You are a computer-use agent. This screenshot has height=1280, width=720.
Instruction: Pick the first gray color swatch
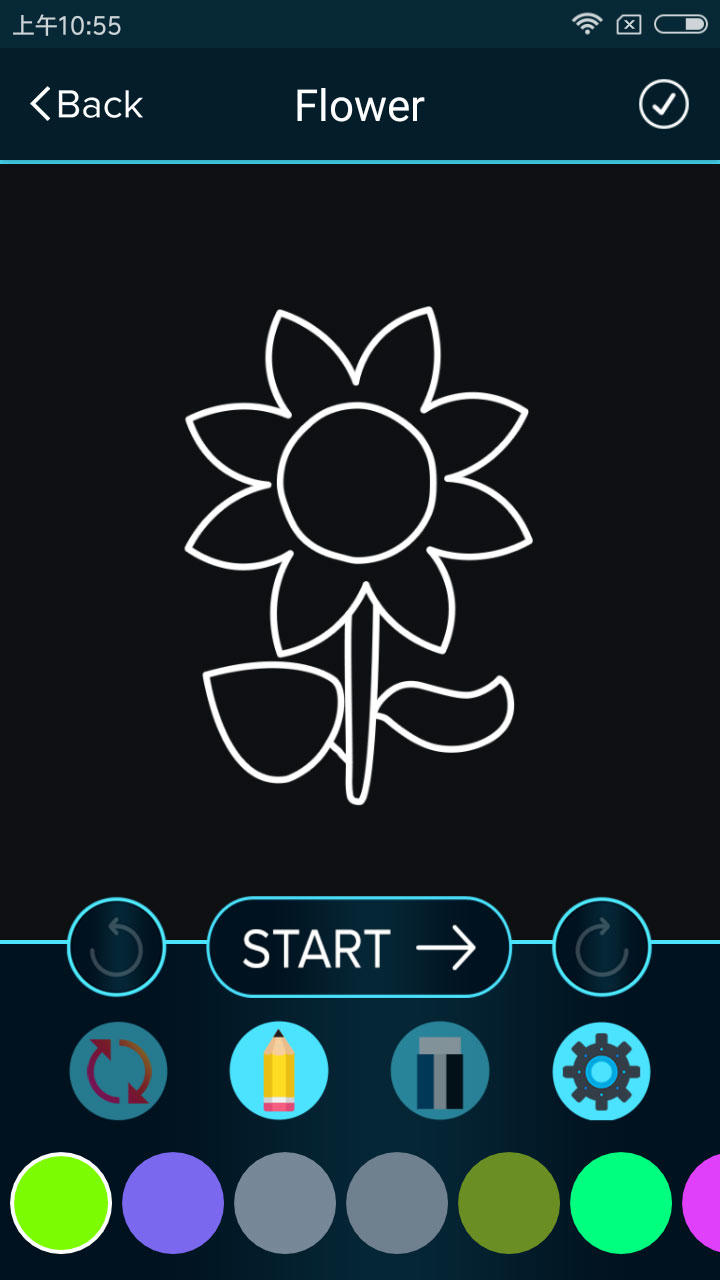coord(285,1204)
